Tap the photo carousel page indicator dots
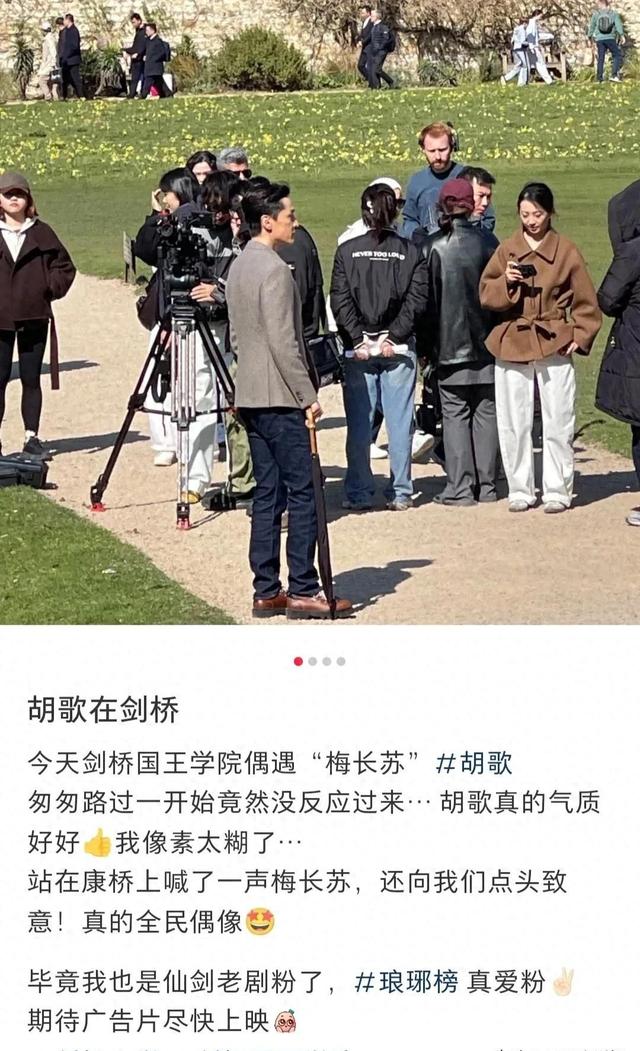This screenshot has width=640, height=1051. (319, 661)
